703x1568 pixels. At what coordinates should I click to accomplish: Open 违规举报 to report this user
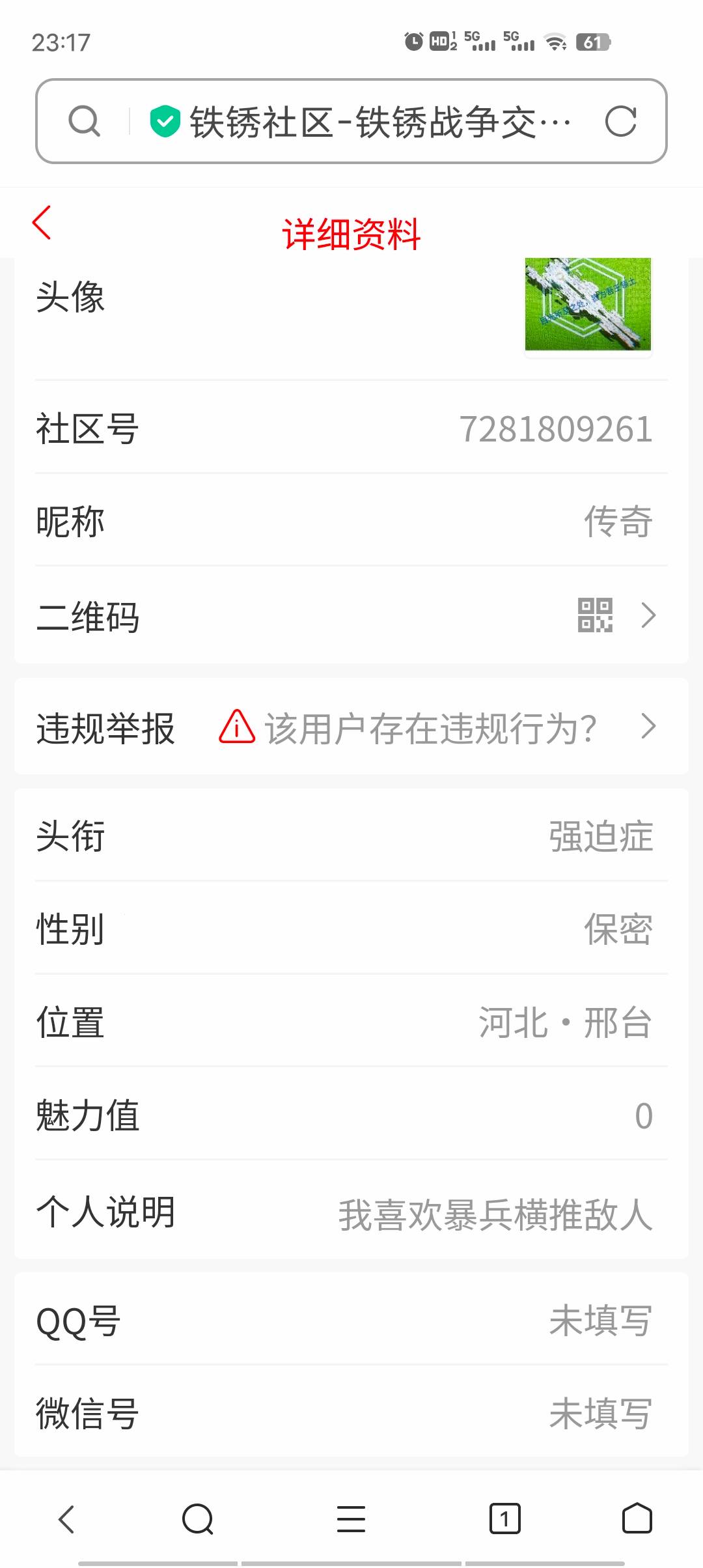(x=351, y=727)
